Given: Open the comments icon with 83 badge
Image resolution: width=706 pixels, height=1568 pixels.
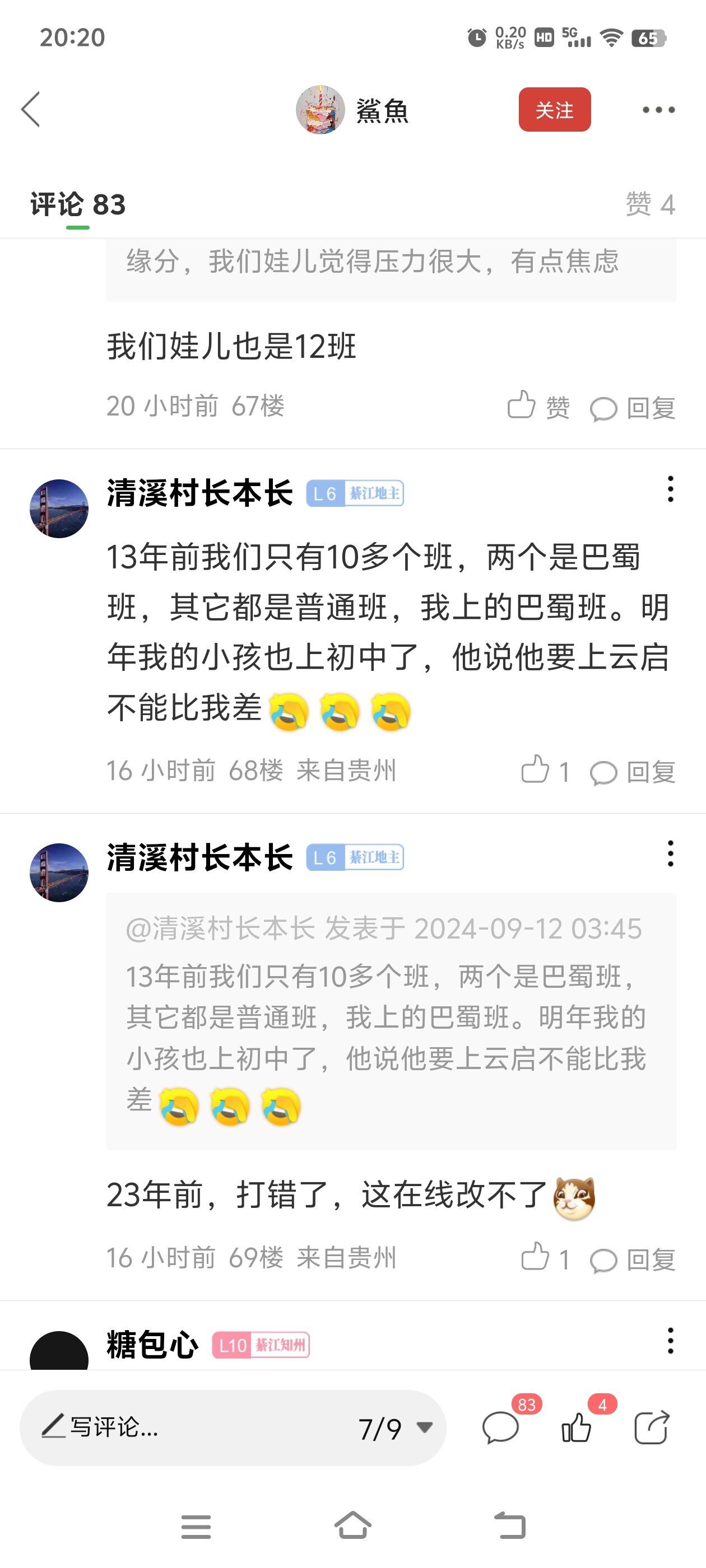Looking at the screenshot, I should (x=501, y=1427).
